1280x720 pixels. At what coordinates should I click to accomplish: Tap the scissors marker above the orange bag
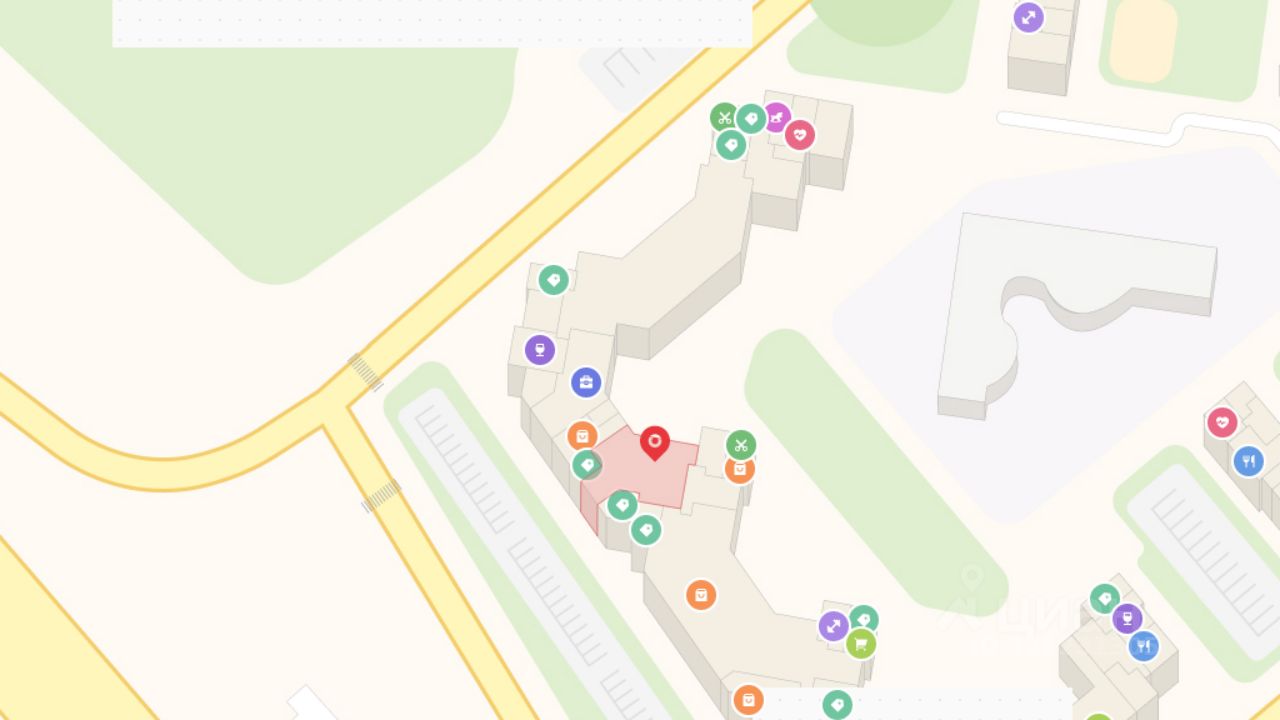pyautogui.click(x=740, y=445)
